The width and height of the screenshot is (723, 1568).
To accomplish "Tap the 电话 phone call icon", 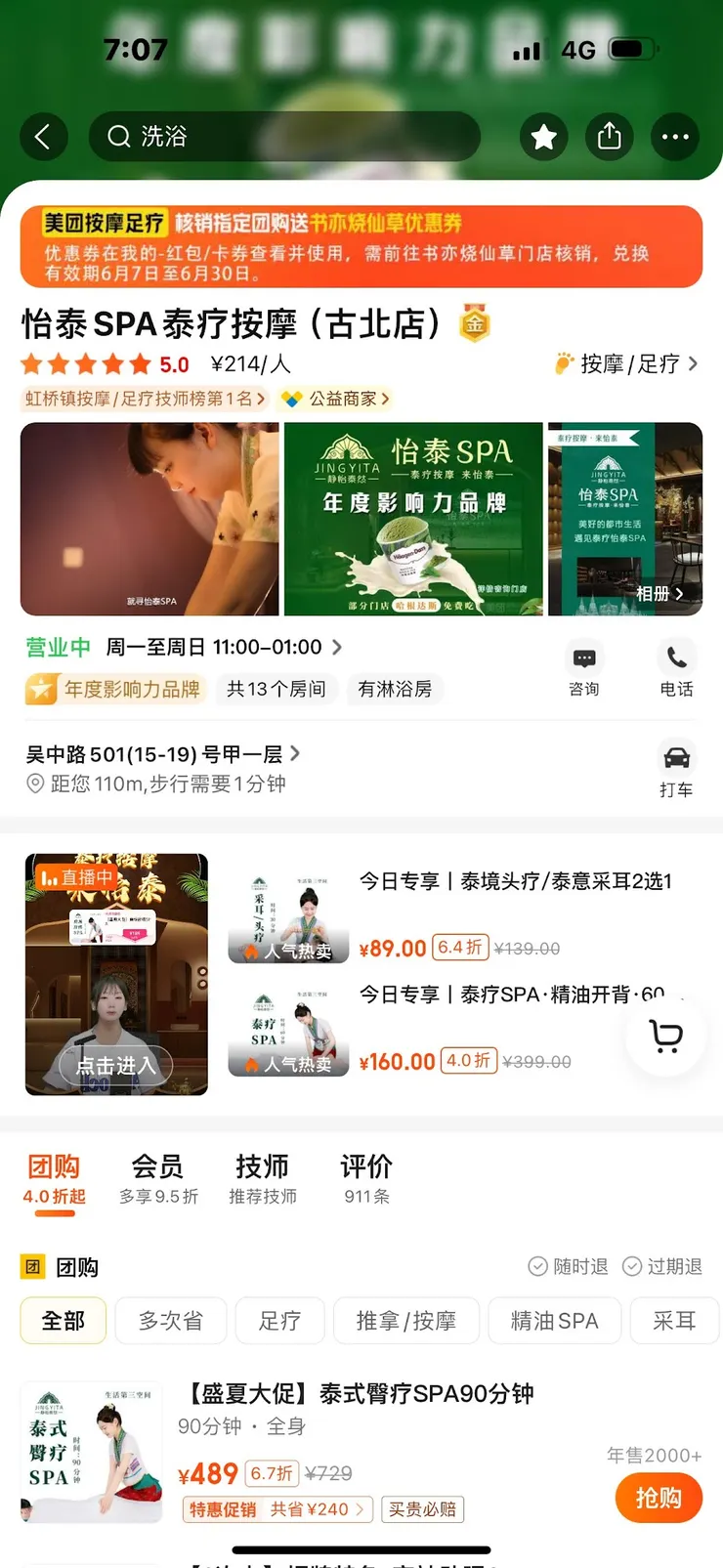I will point(677,659).
